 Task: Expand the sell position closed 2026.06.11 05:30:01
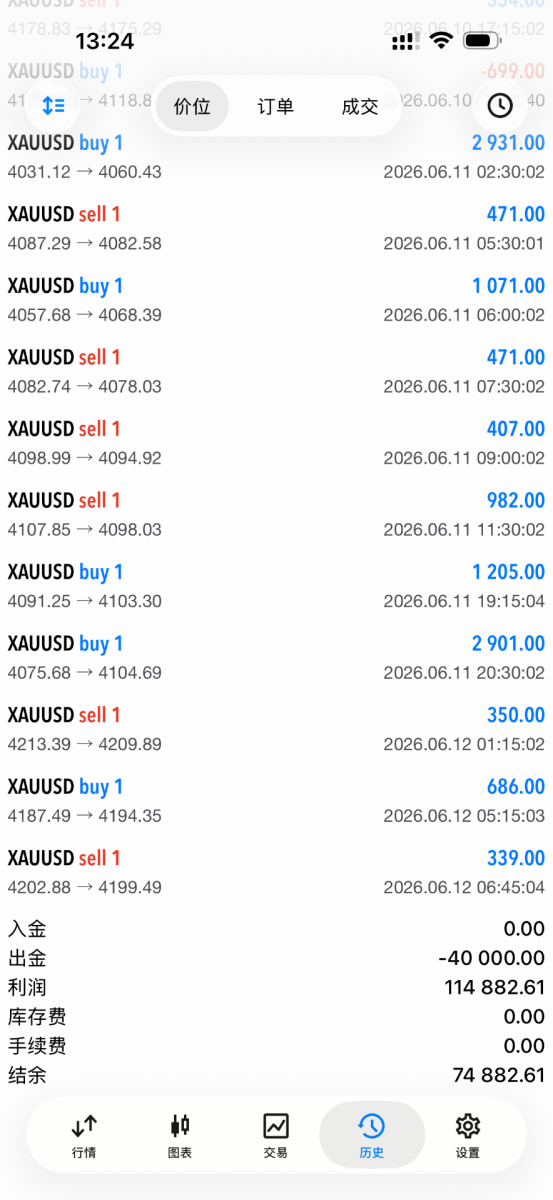276,228
